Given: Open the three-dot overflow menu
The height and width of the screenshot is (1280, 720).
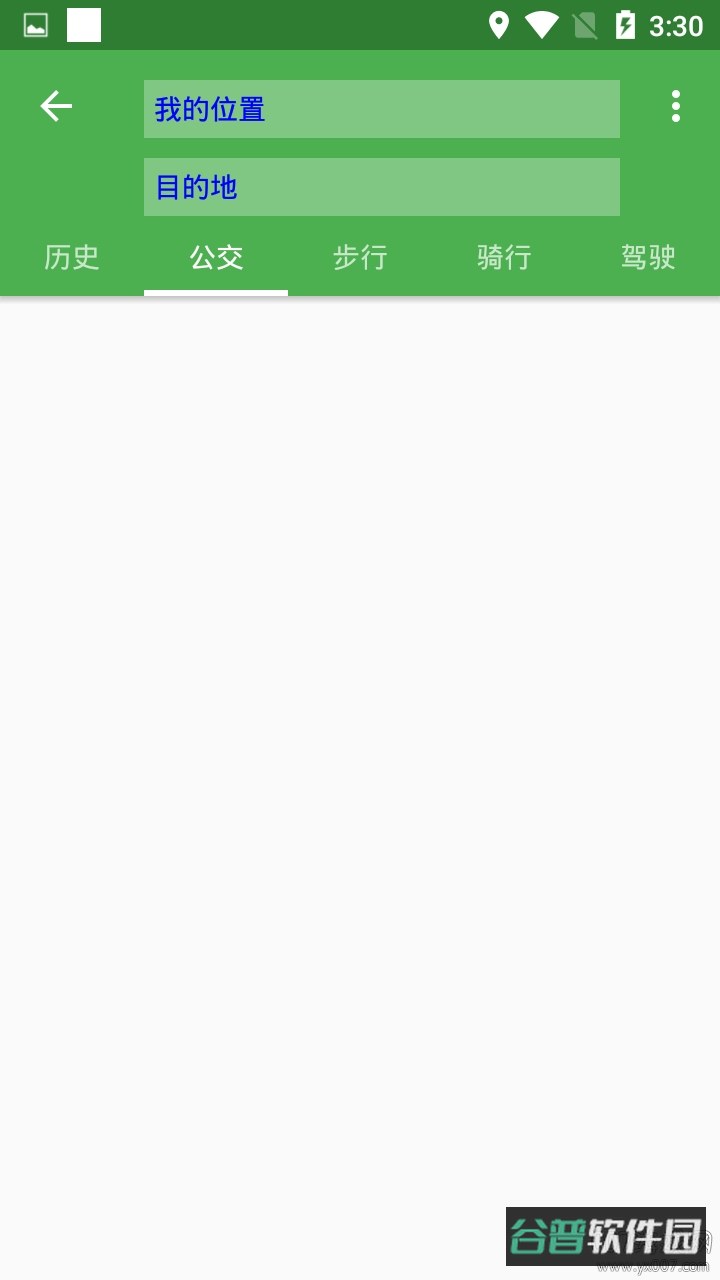Looking at the screenshot, I should point(676,106).
